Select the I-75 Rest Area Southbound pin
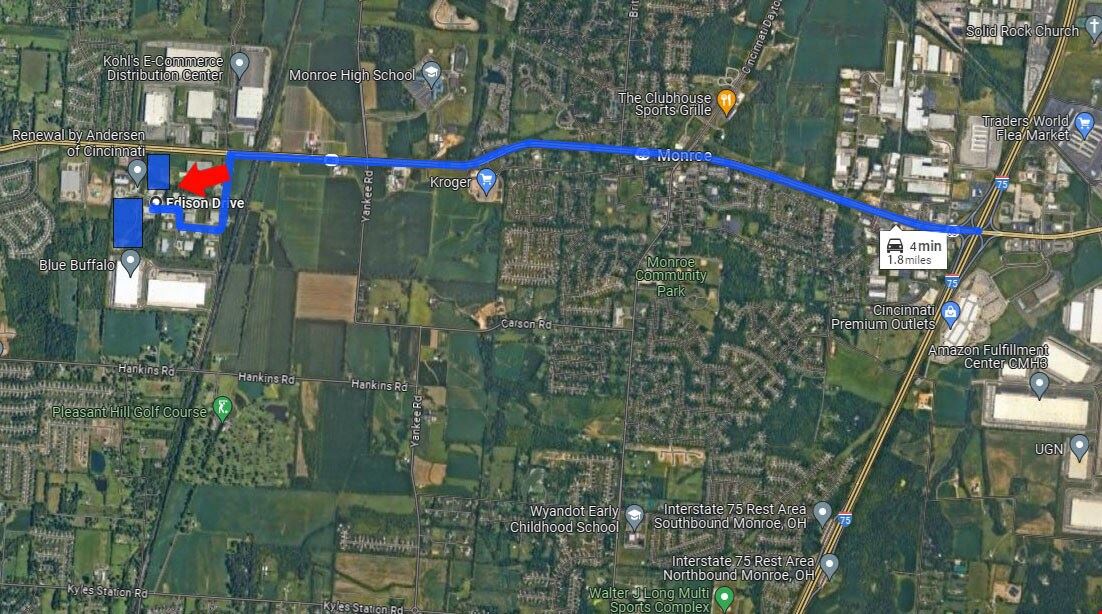Viewport: 1102px width, 614px height. tap(822, 514)
